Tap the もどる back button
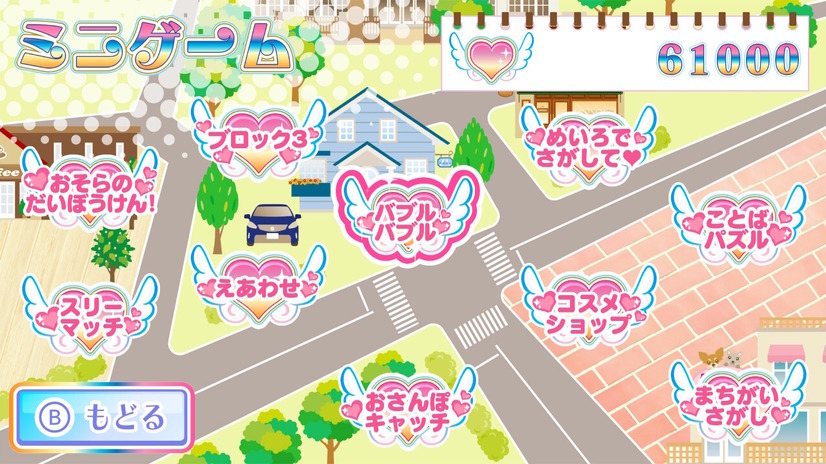Image resolution: width=826 pixels, height=464 pixels. point(102,414)
